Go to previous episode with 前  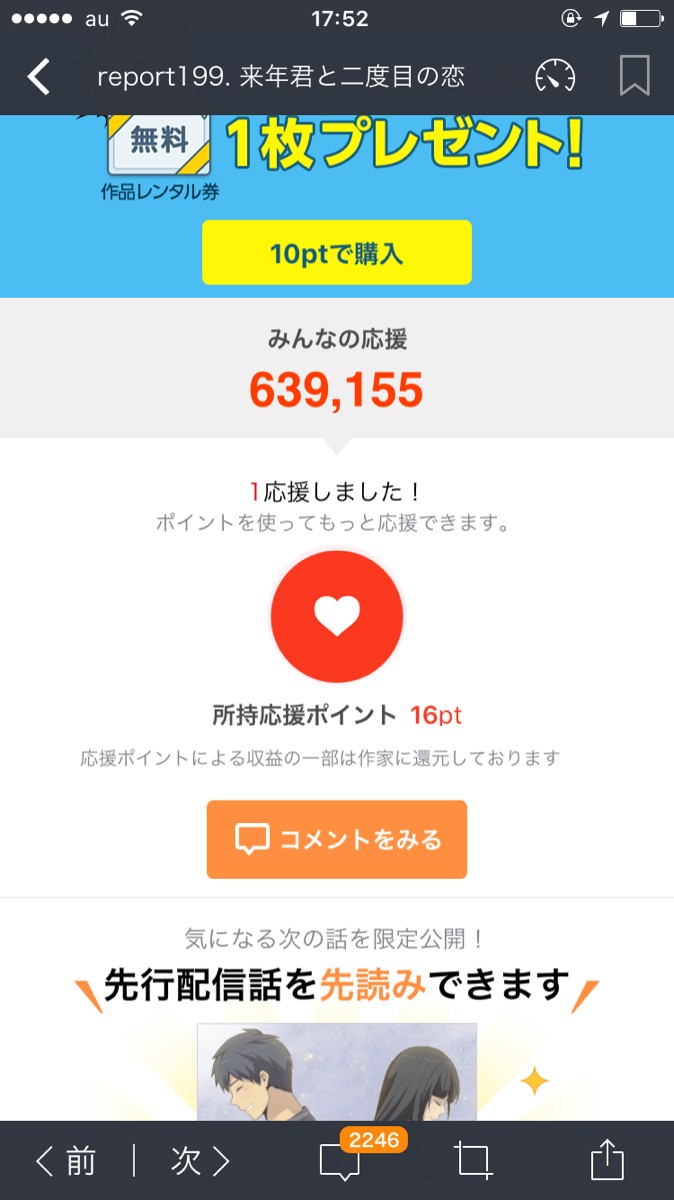[67, 1161]
